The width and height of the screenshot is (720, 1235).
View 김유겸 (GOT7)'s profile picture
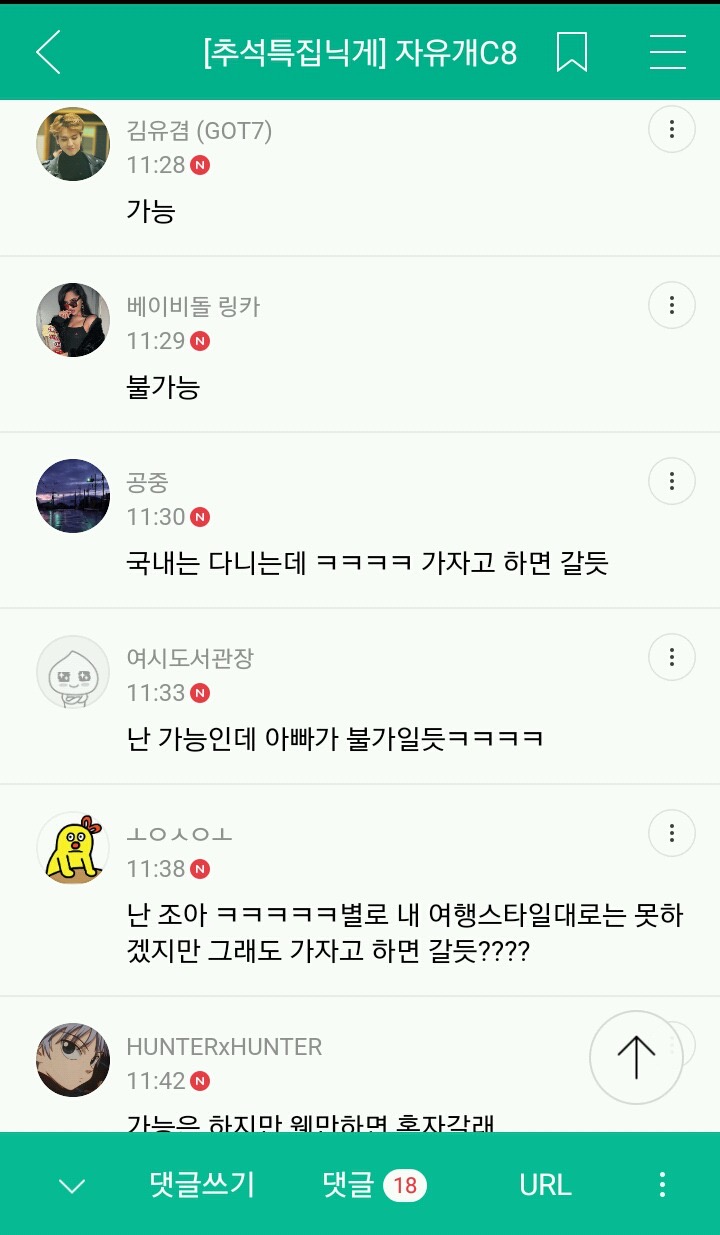click(x=73, y=144)
